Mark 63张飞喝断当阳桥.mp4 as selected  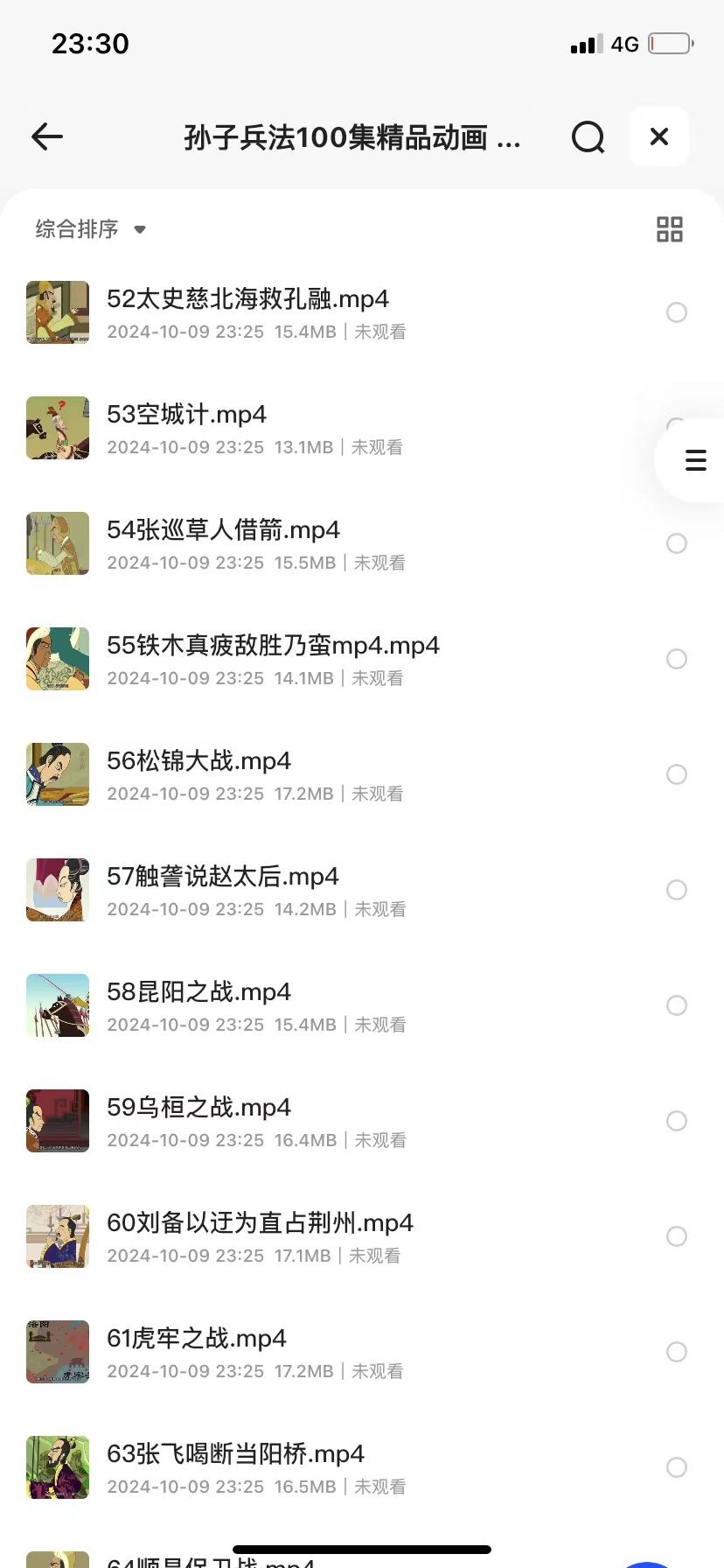coord(677,1467)
